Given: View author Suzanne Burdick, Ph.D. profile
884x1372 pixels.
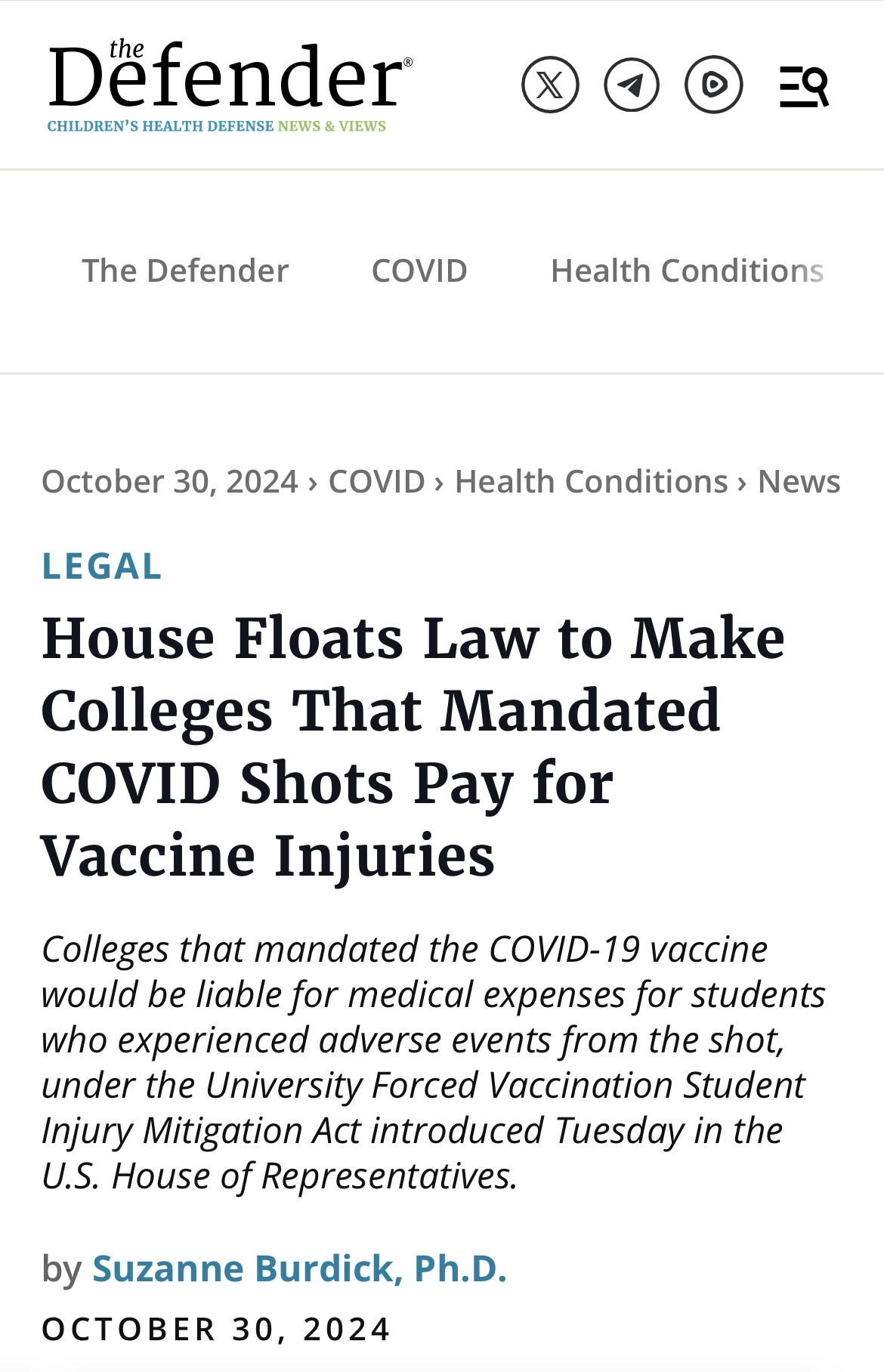Looking at the screenshot, I should [299, 1268].
